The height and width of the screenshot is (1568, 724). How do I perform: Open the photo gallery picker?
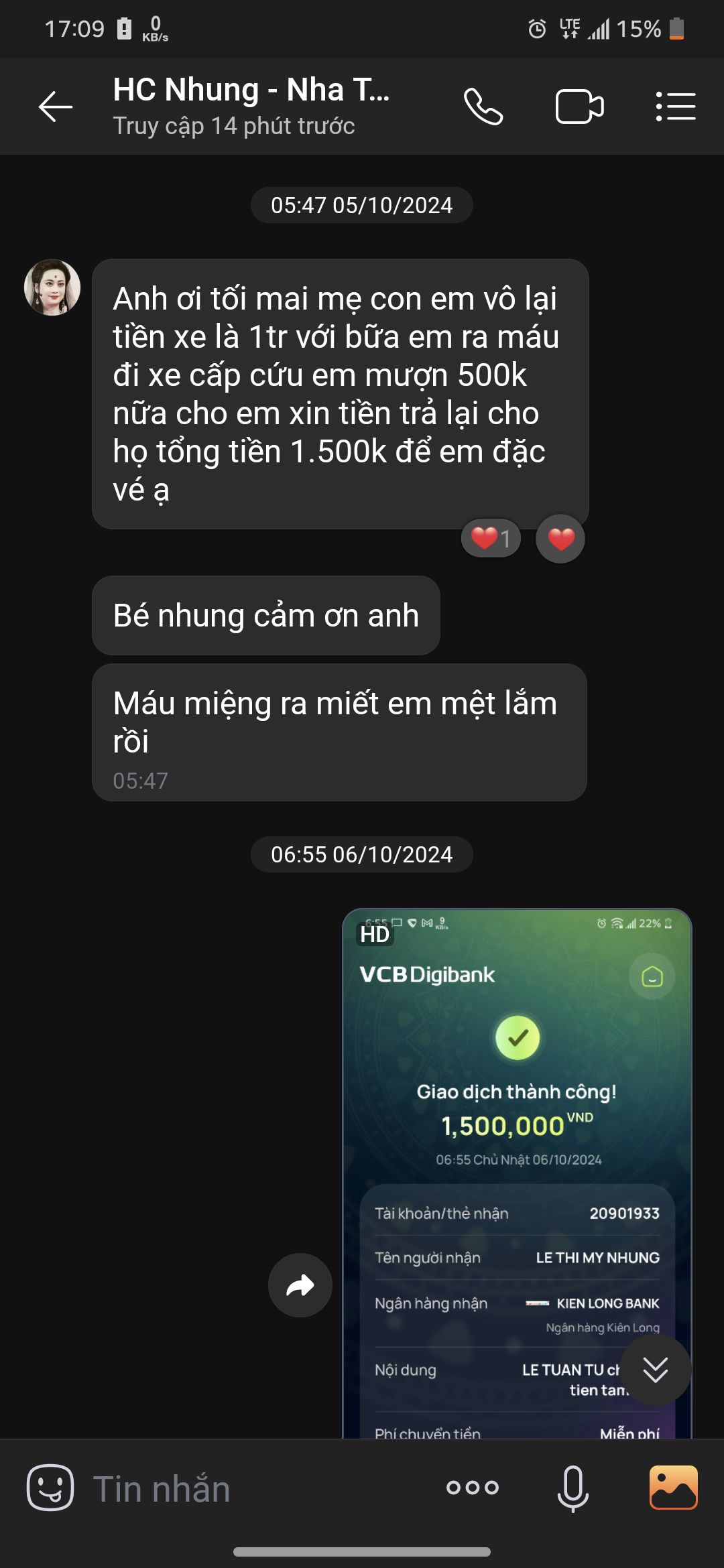673,1488
